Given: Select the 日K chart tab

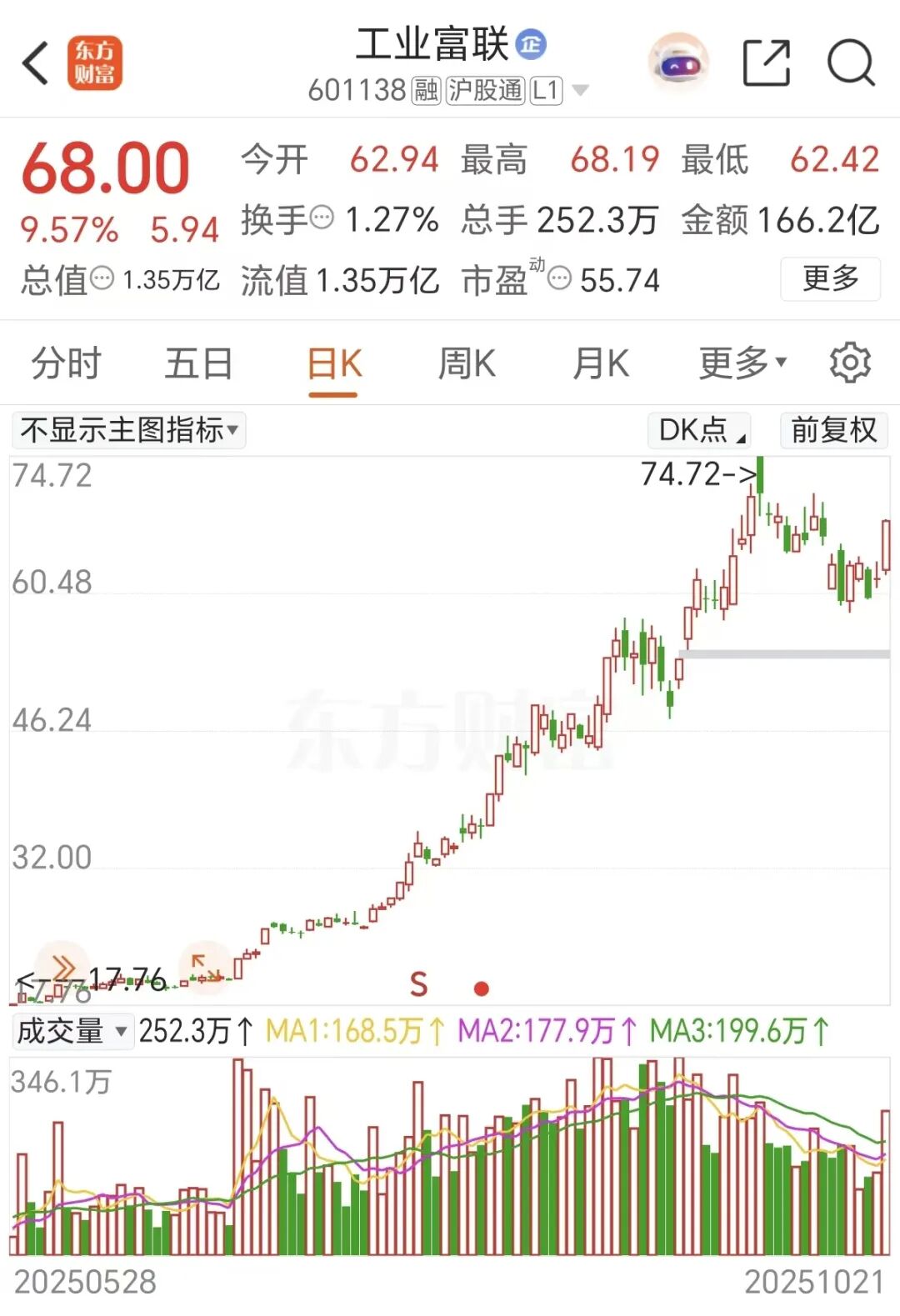Looking at the screenshot, I should click(333, 364).
